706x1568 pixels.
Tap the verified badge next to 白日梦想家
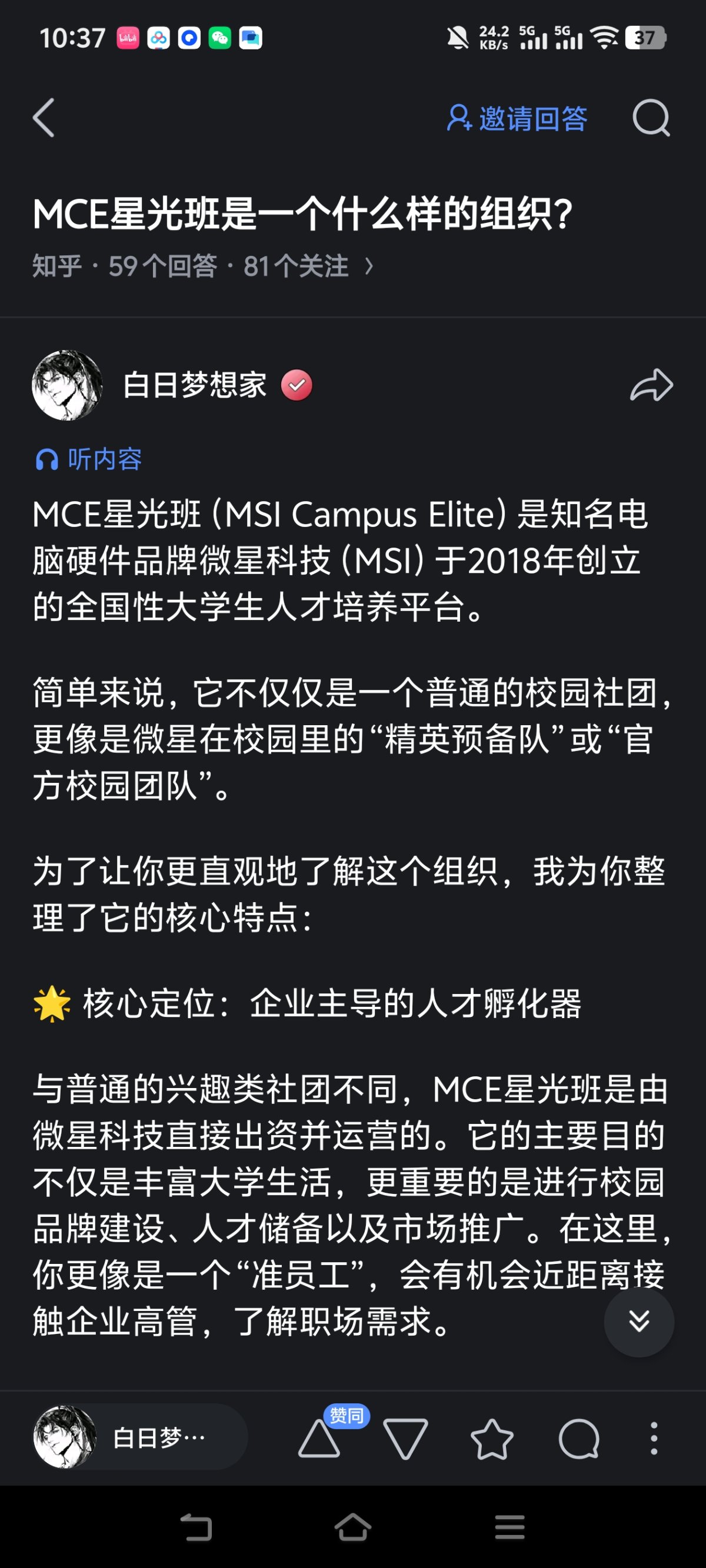tap(297, 384)
